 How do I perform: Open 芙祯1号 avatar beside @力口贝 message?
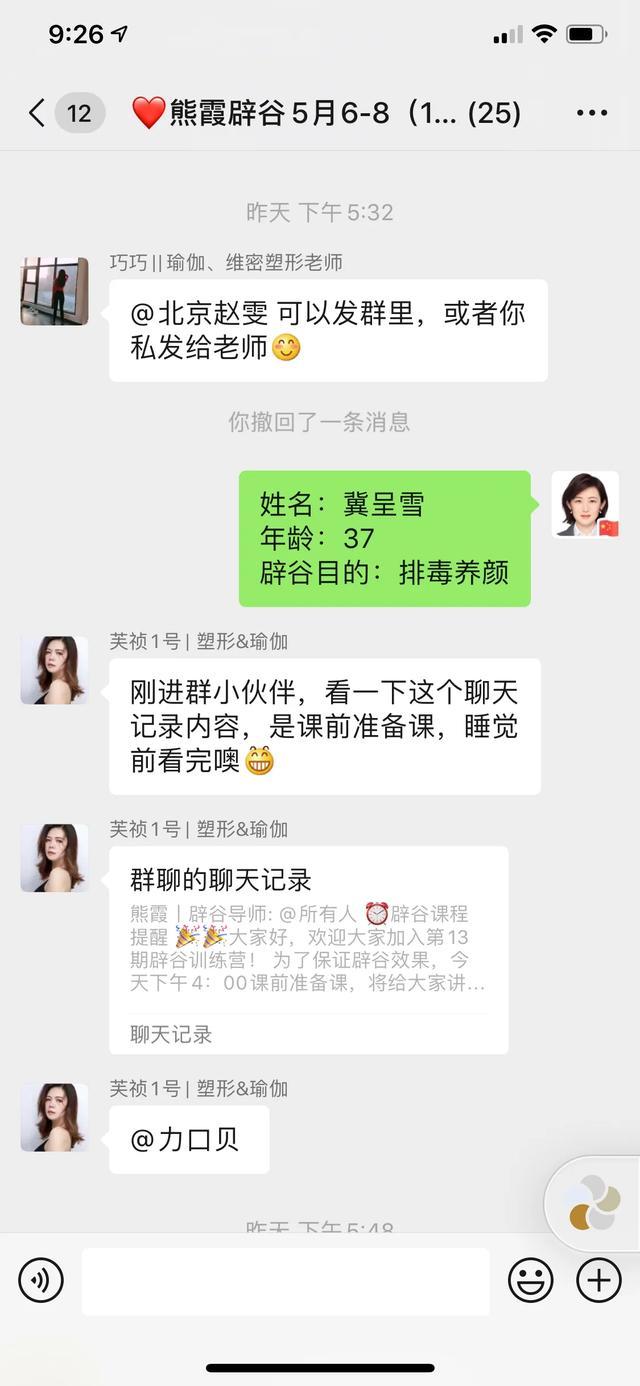pos(54,1117)
